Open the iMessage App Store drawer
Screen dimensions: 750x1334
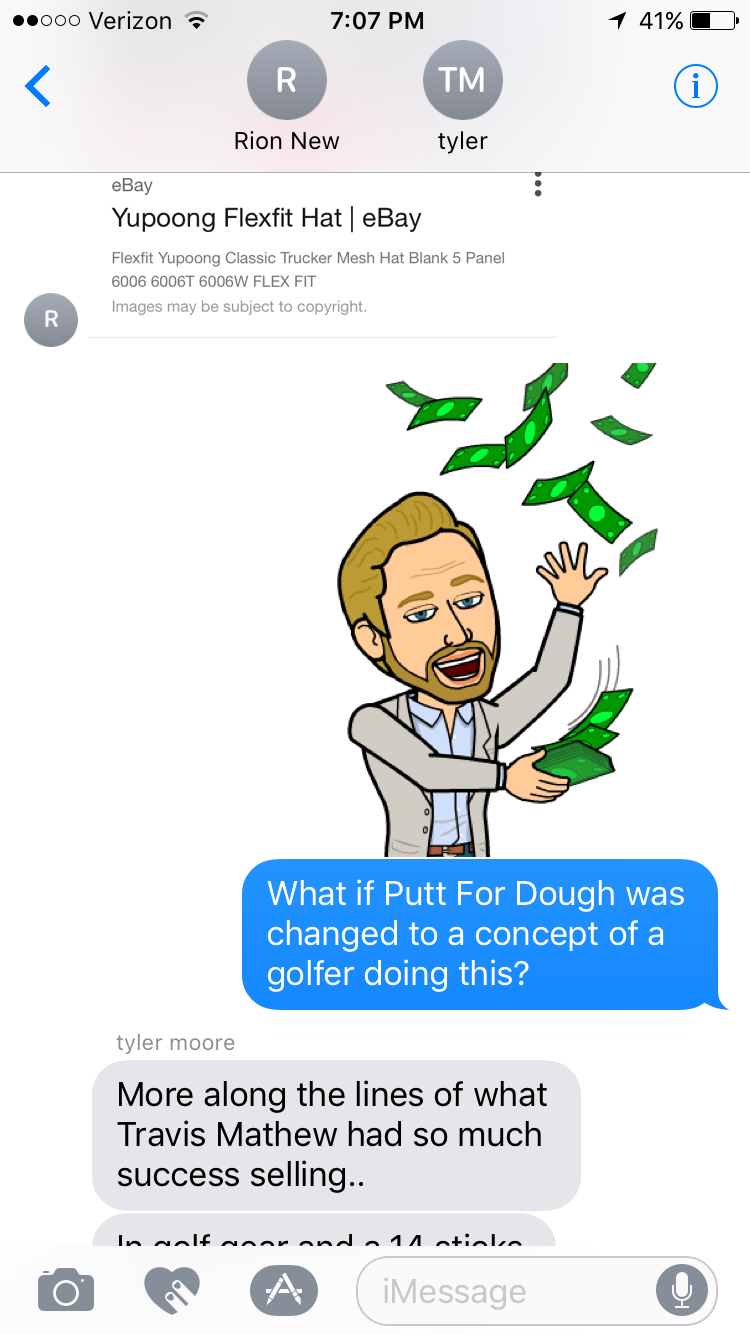tap(284, 1290)
